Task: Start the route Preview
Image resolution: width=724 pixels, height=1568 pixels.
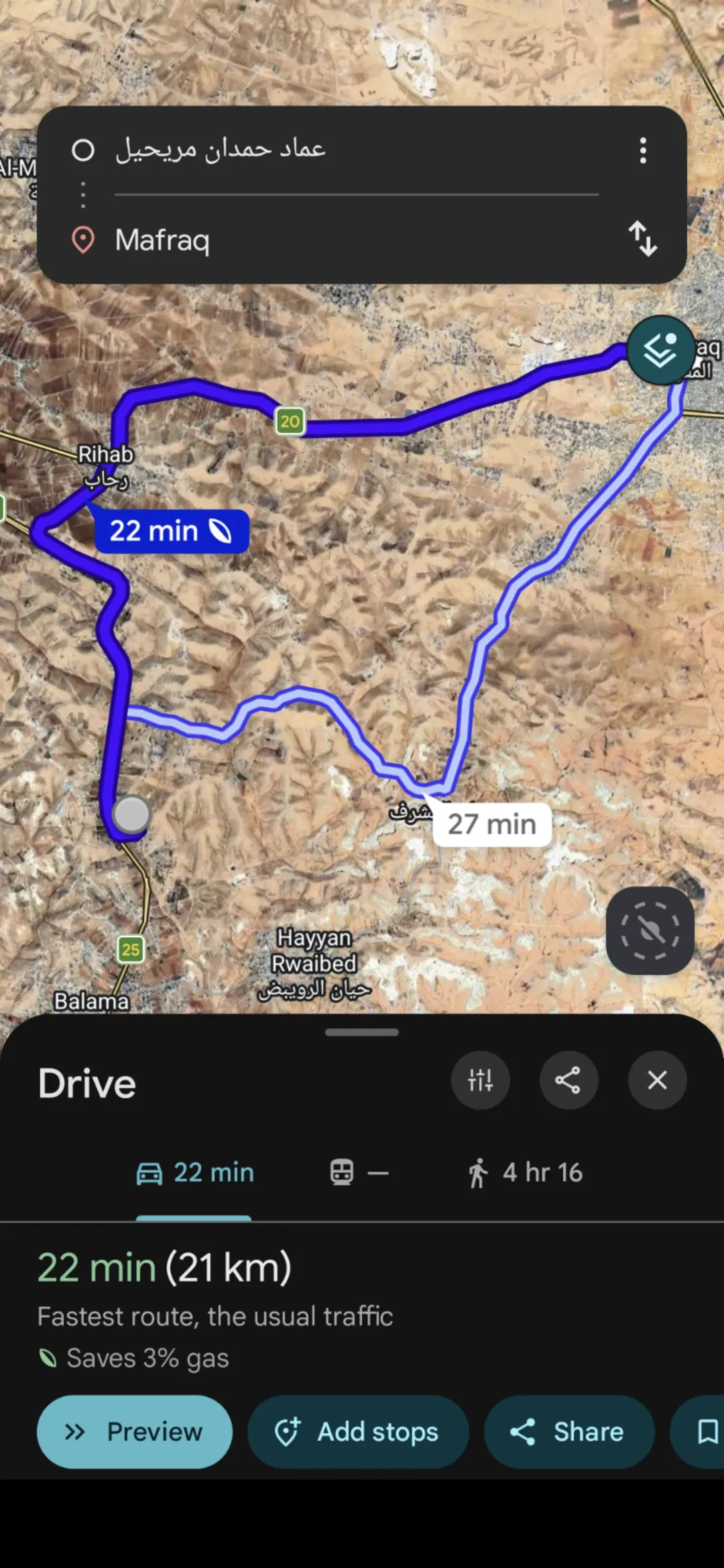Action: [135, 1432]
